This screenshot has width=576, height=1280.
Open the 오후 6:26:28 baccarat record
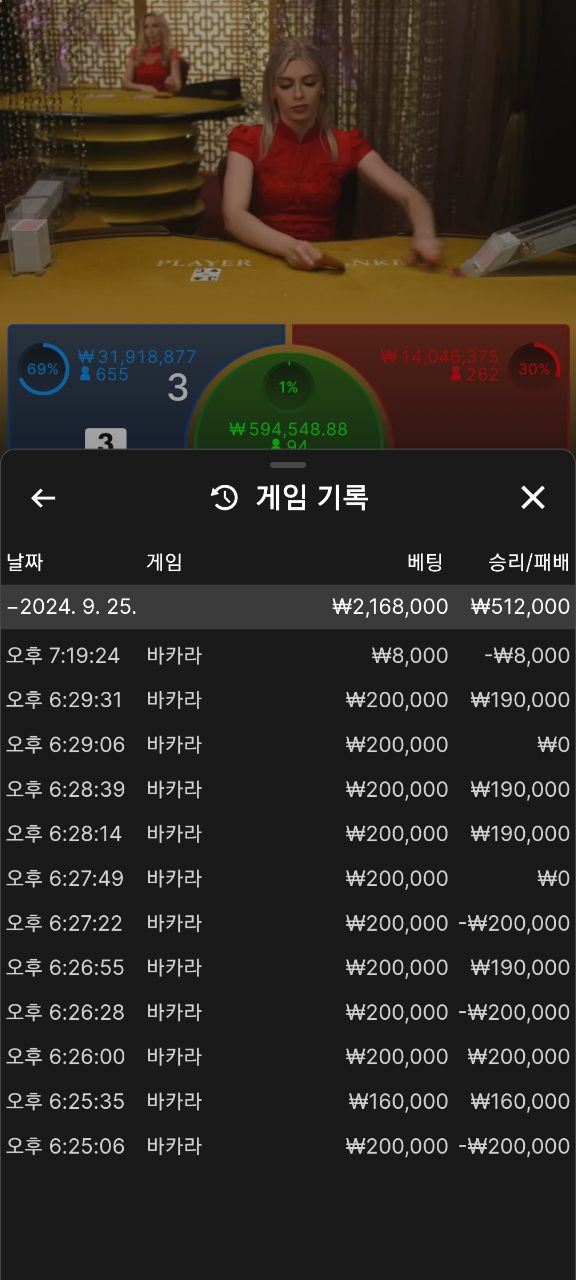(288, 1013)
